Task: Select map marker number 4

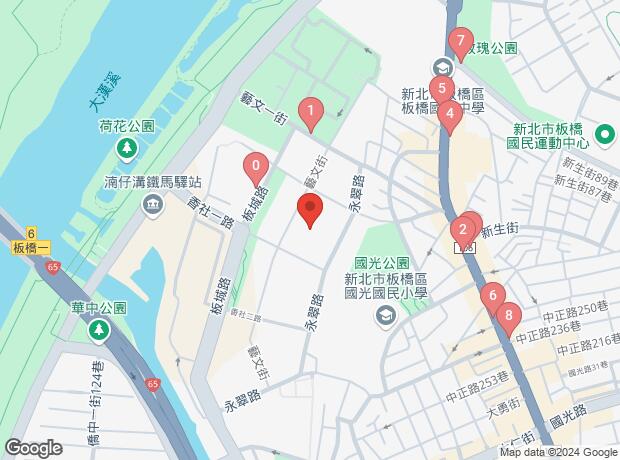Action: tap(451, 114)
